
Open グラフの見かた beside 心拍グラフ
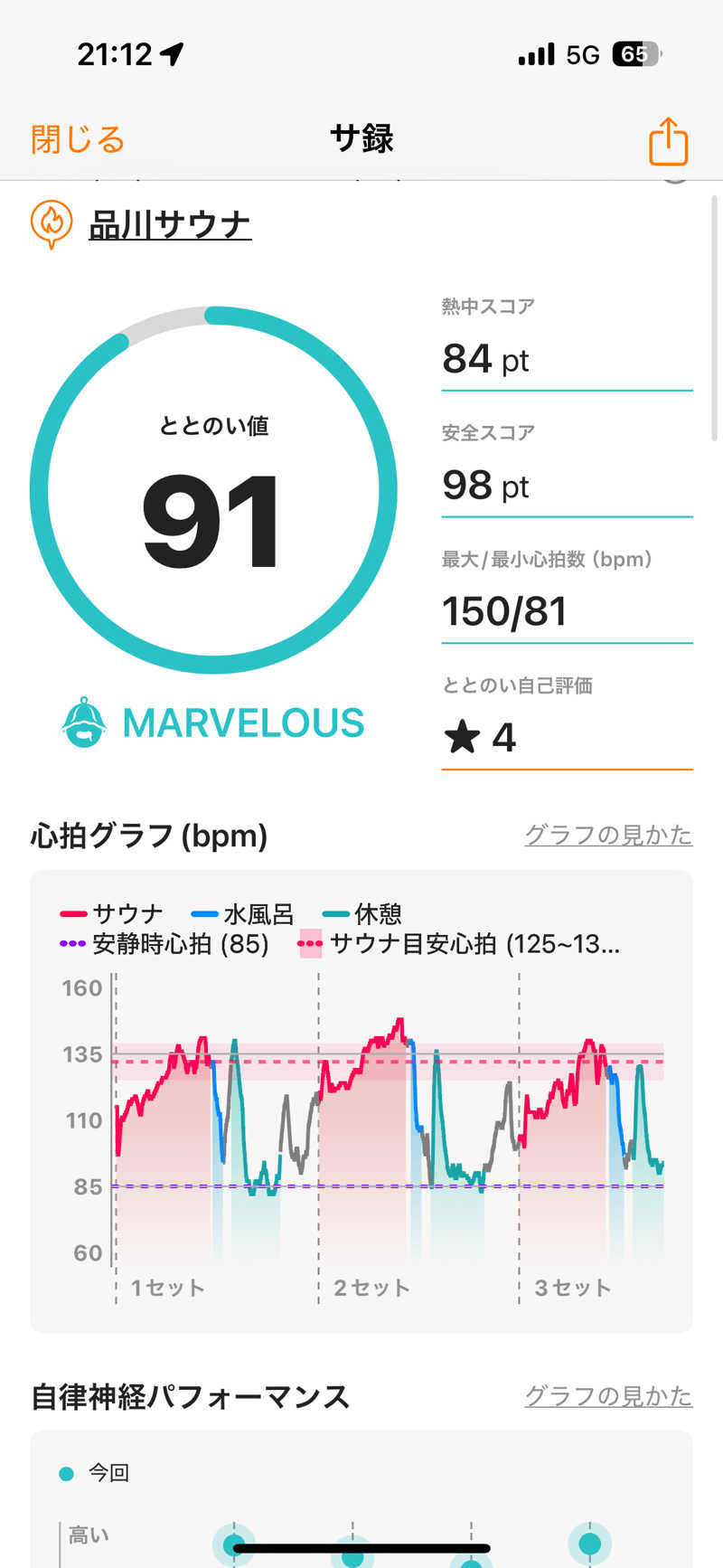coord(608,835)
